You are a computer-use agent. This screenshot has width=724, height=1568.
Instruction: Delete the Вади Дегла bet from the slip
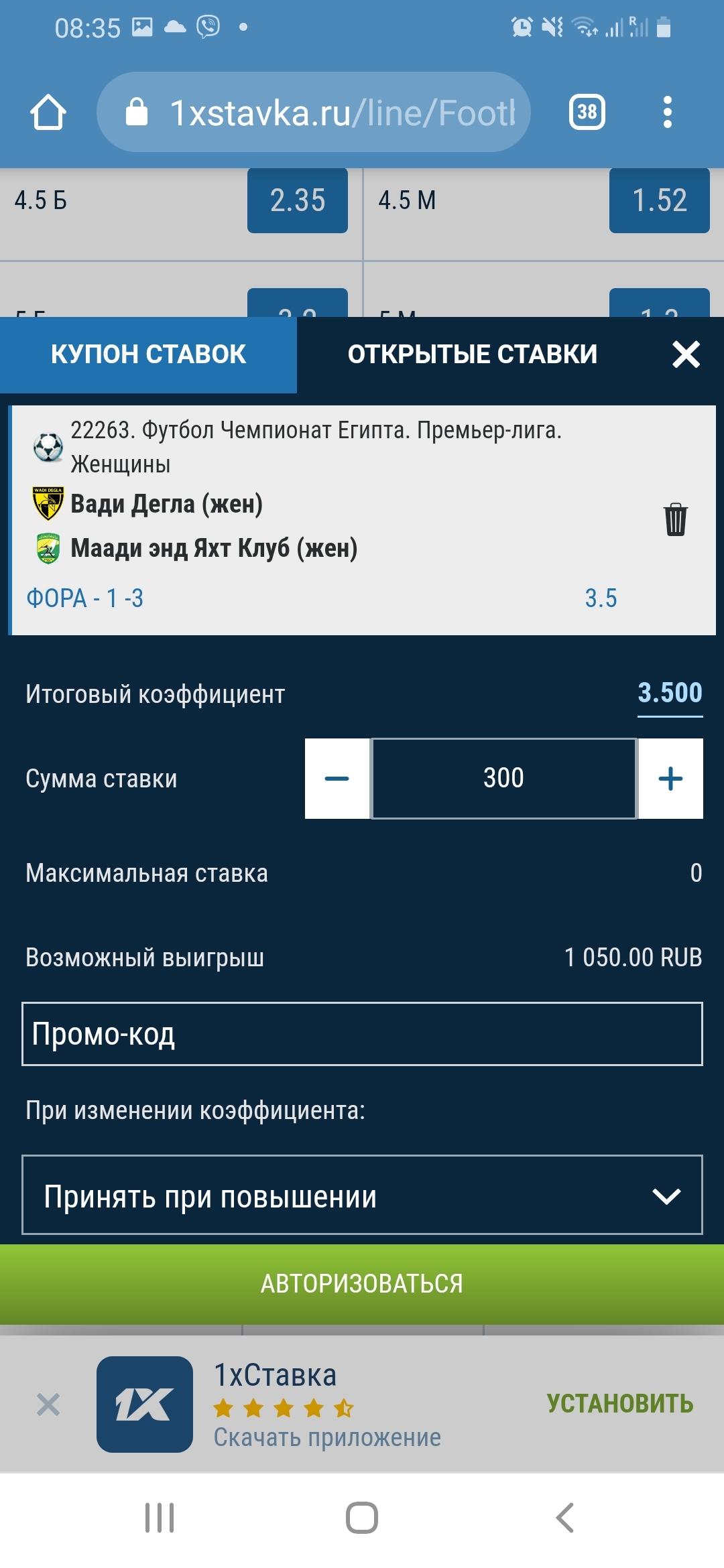676,519
